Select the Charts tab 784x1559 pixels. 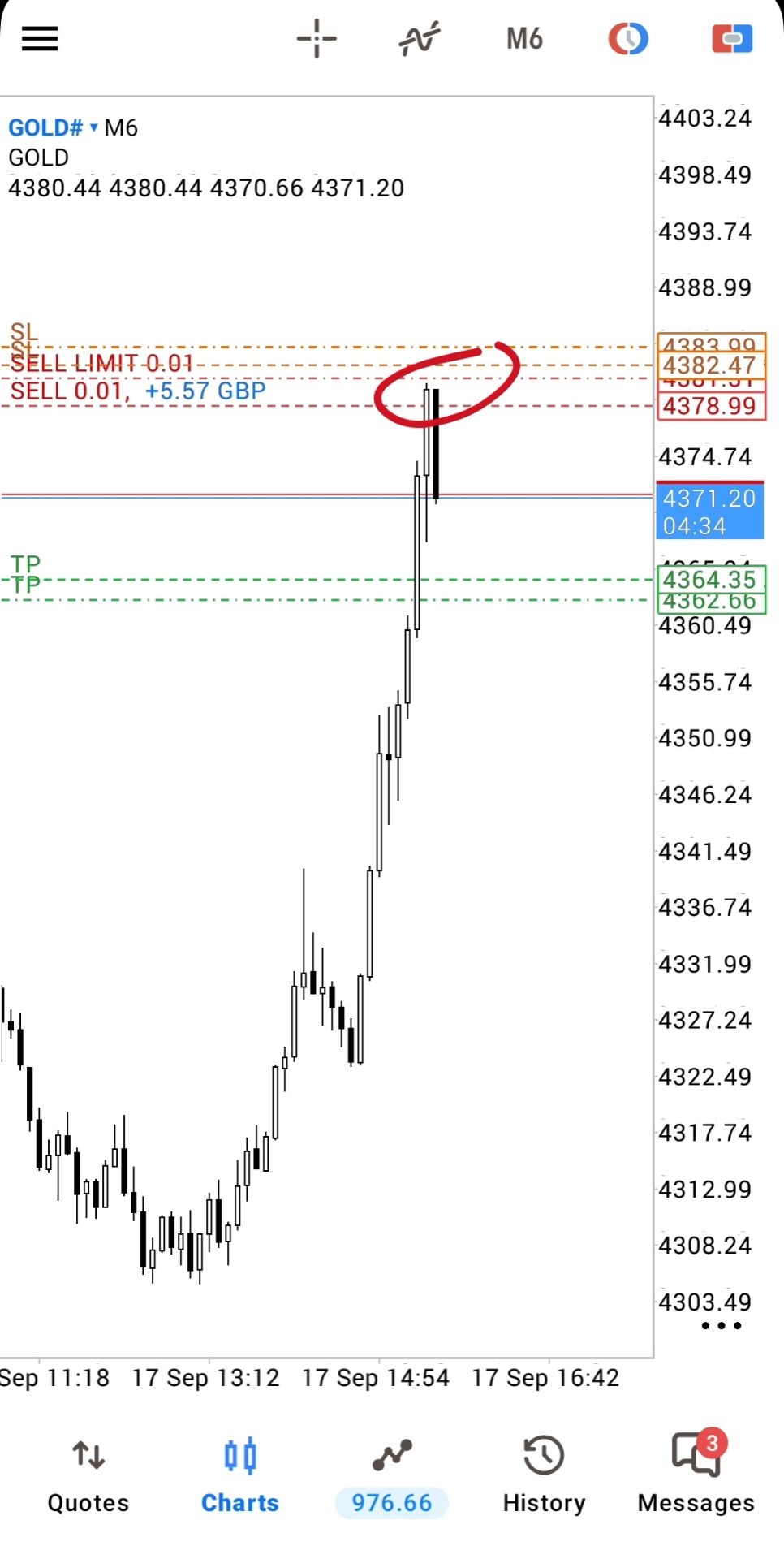[x=240, y=1475]
